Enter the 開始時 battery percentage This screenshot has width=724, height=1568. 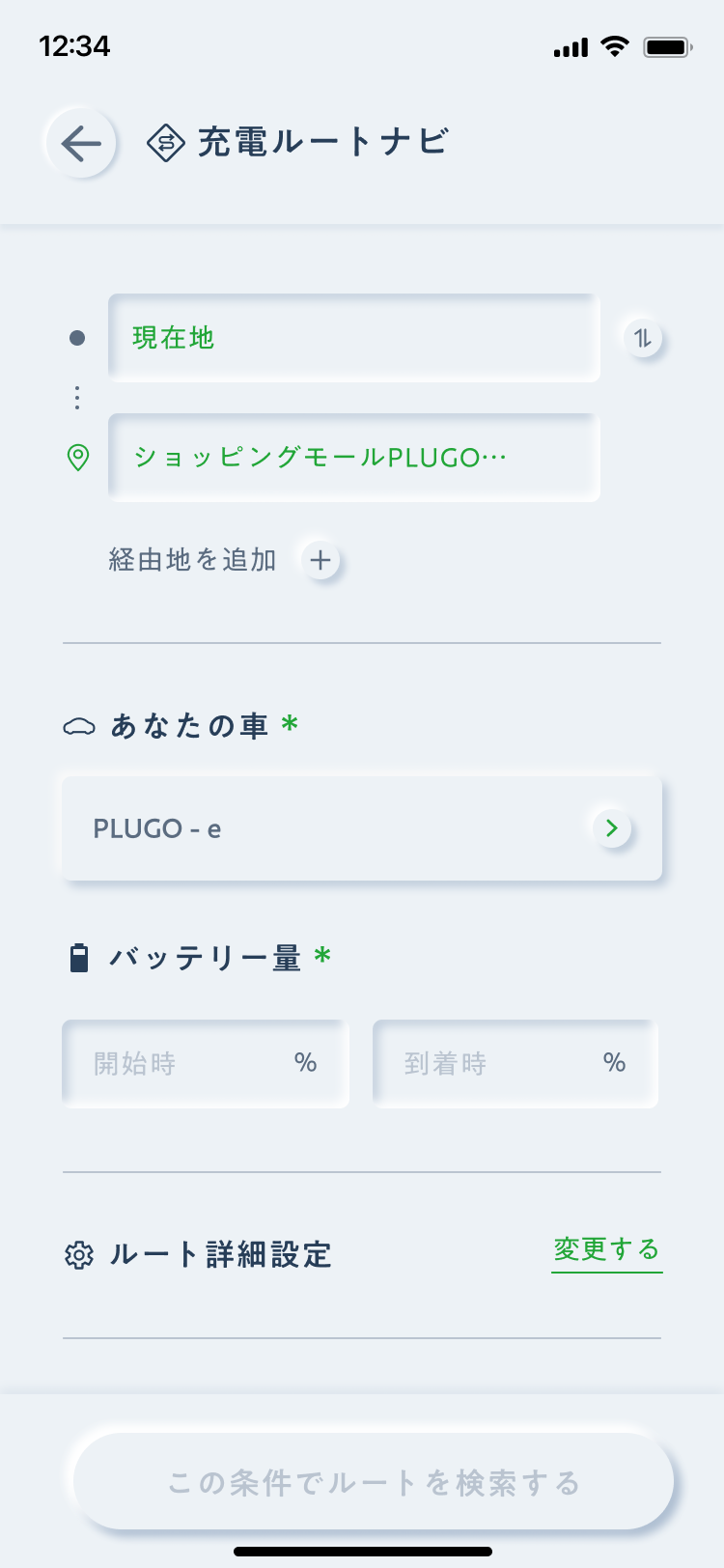[206, 1063]
